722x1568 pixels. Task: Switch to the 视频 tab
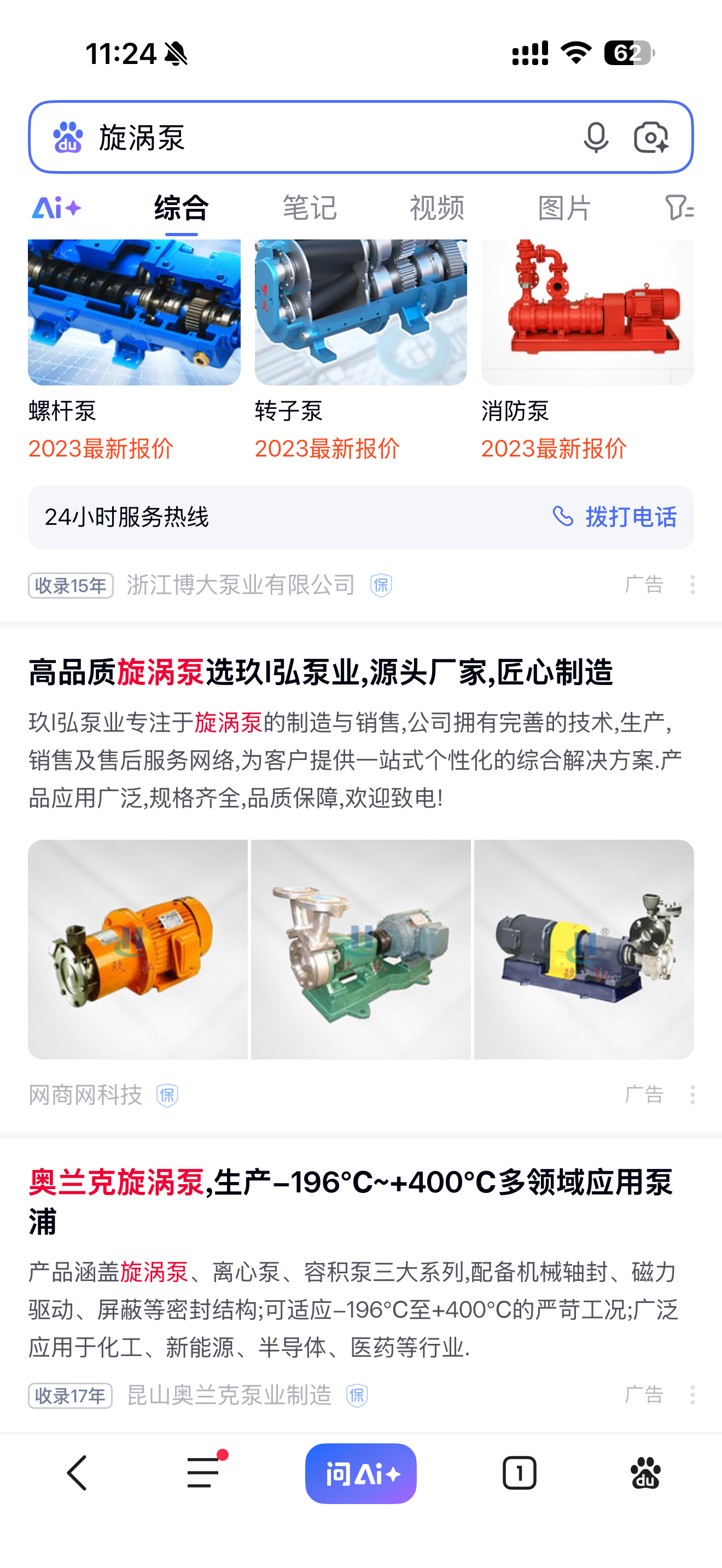coord(436,208)
